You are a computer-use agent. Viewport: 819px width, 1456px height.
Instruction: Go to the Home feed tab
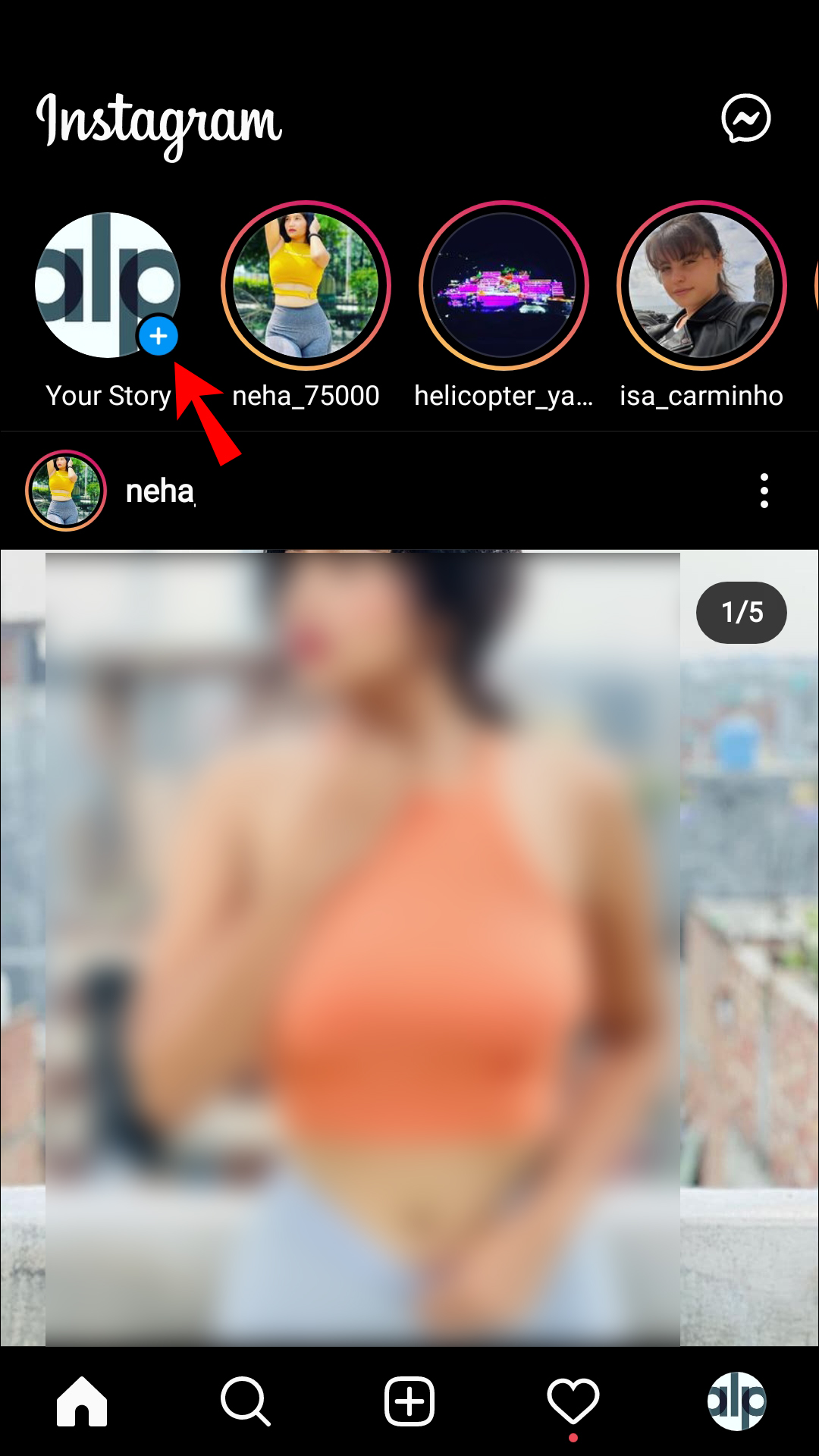(x=82, y=1401)
